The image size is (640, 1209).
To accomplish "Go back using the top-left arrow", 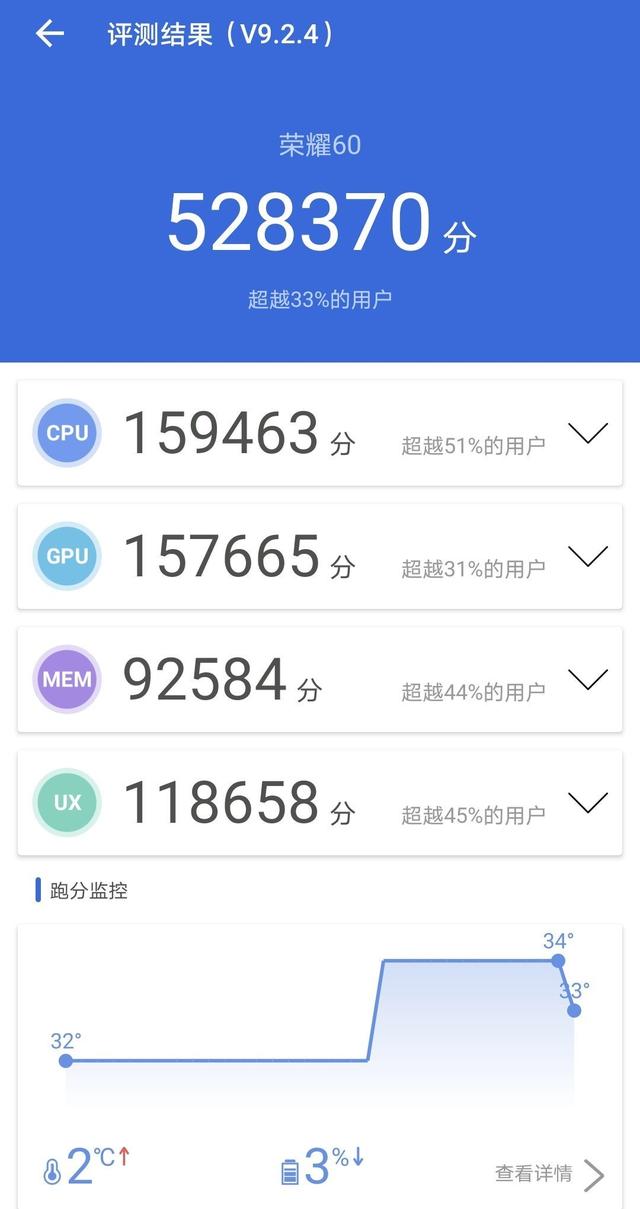I will pyautogui.click(x=49, y=34).
